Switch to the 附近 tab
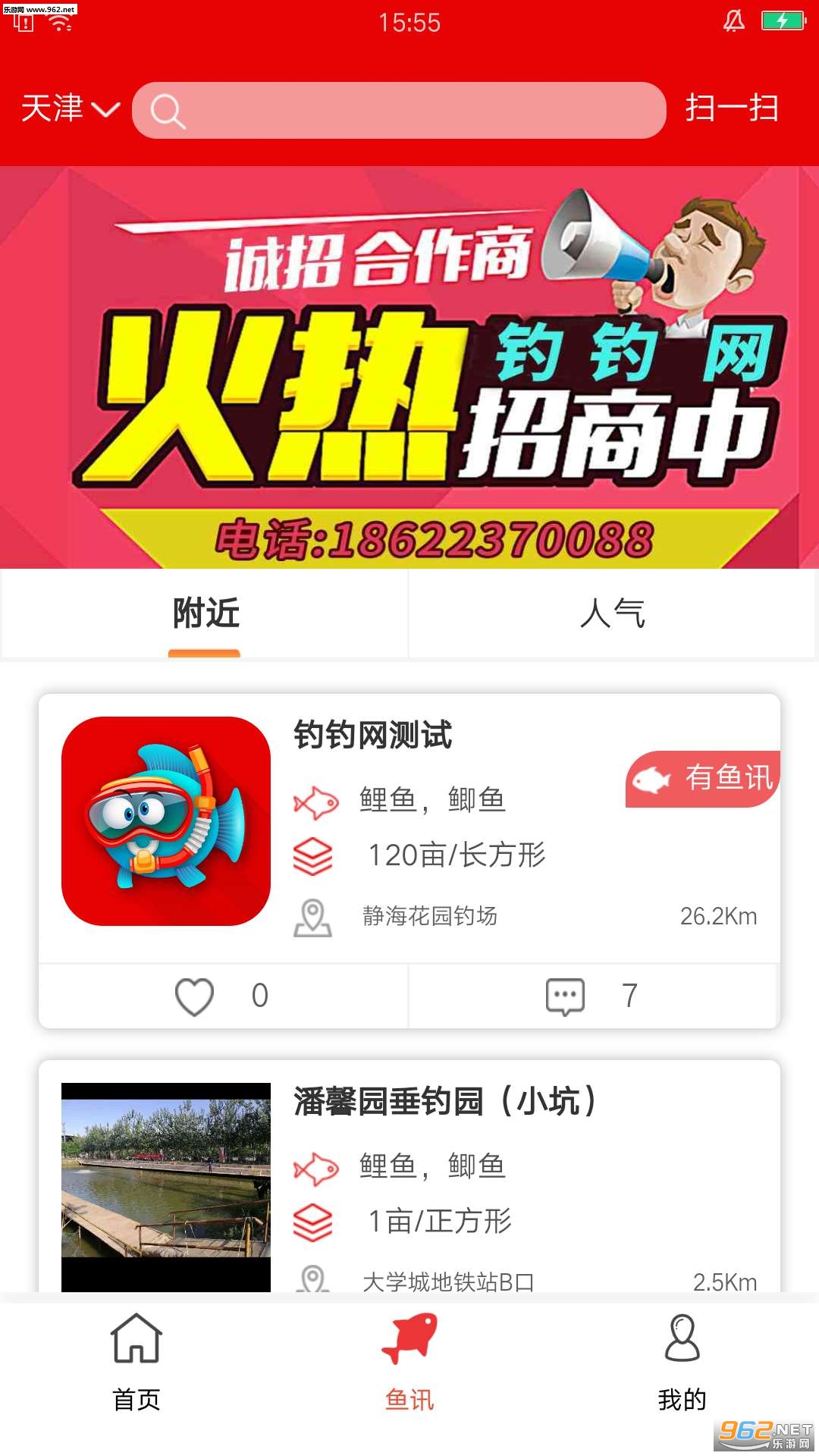This screenshot has height=1456, width=819. coord(206,613)
